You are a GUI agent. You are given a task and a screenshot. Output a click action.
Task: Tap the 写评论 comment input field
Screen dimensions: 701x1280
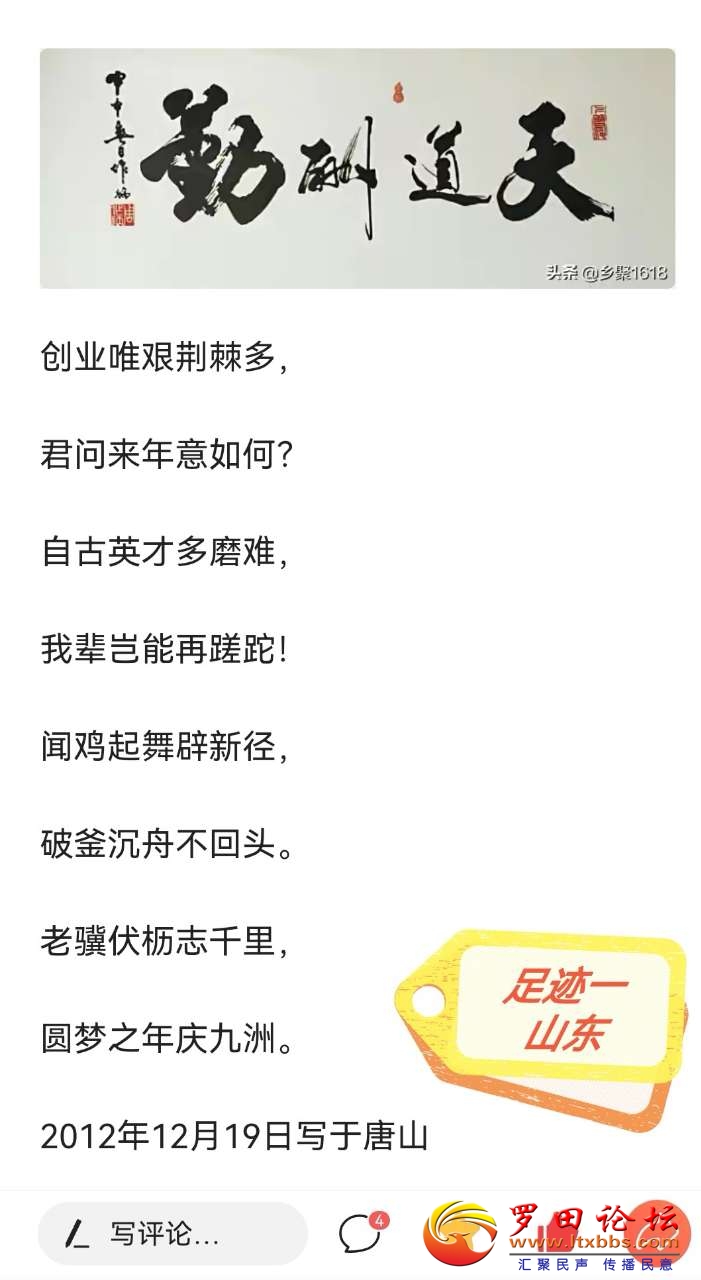172,1234
